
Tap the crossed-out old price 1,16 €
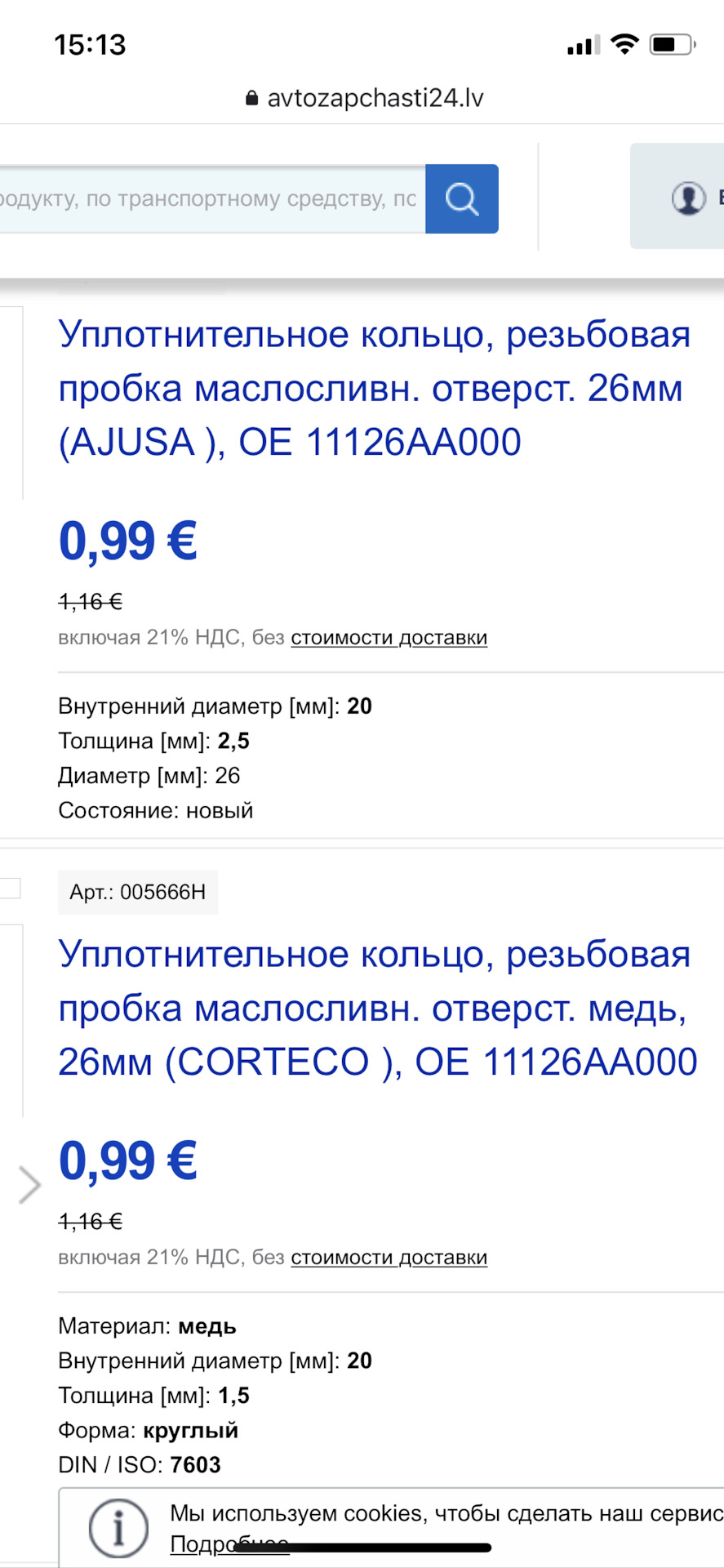(x=91, y=602)
